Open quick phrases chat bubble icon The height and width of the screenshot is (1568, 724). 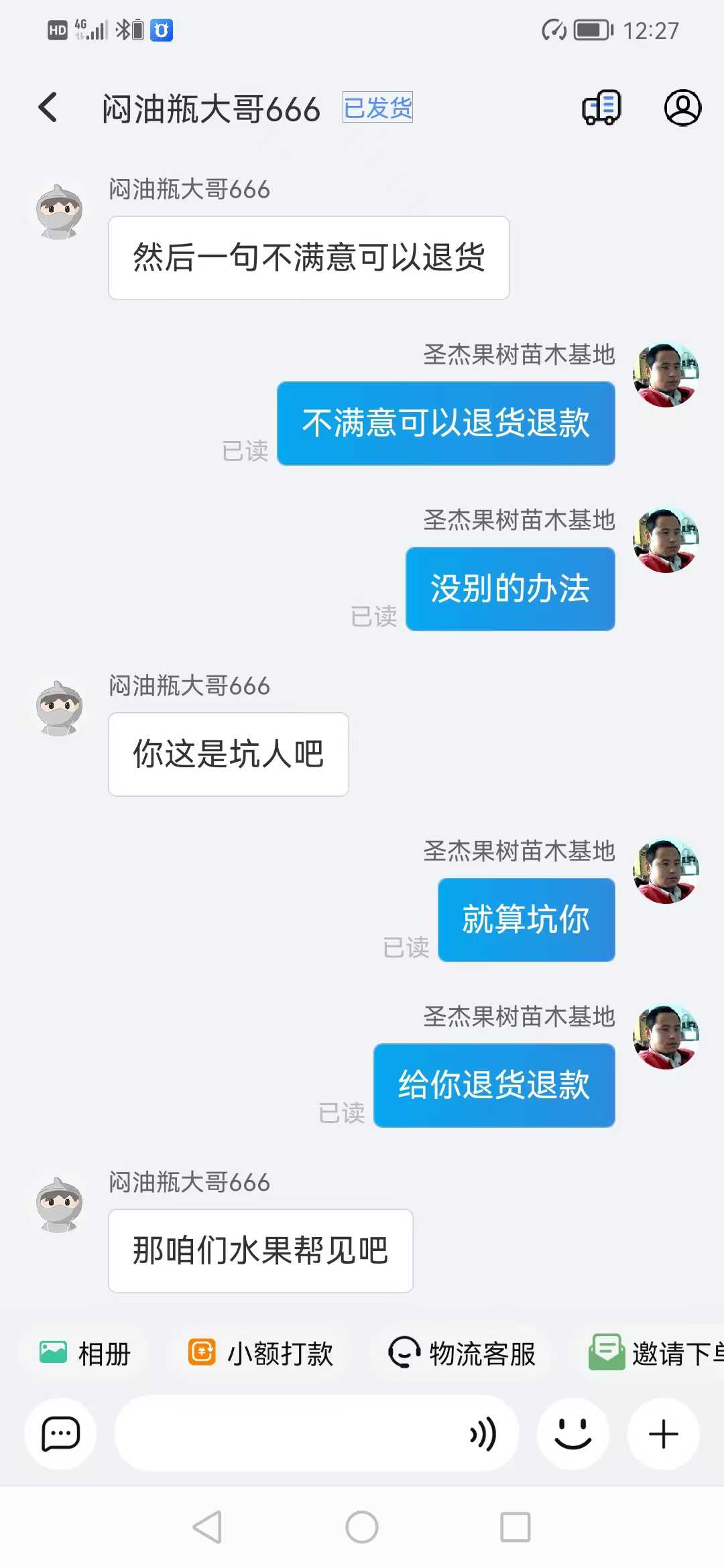click(x=60, y=1434)
